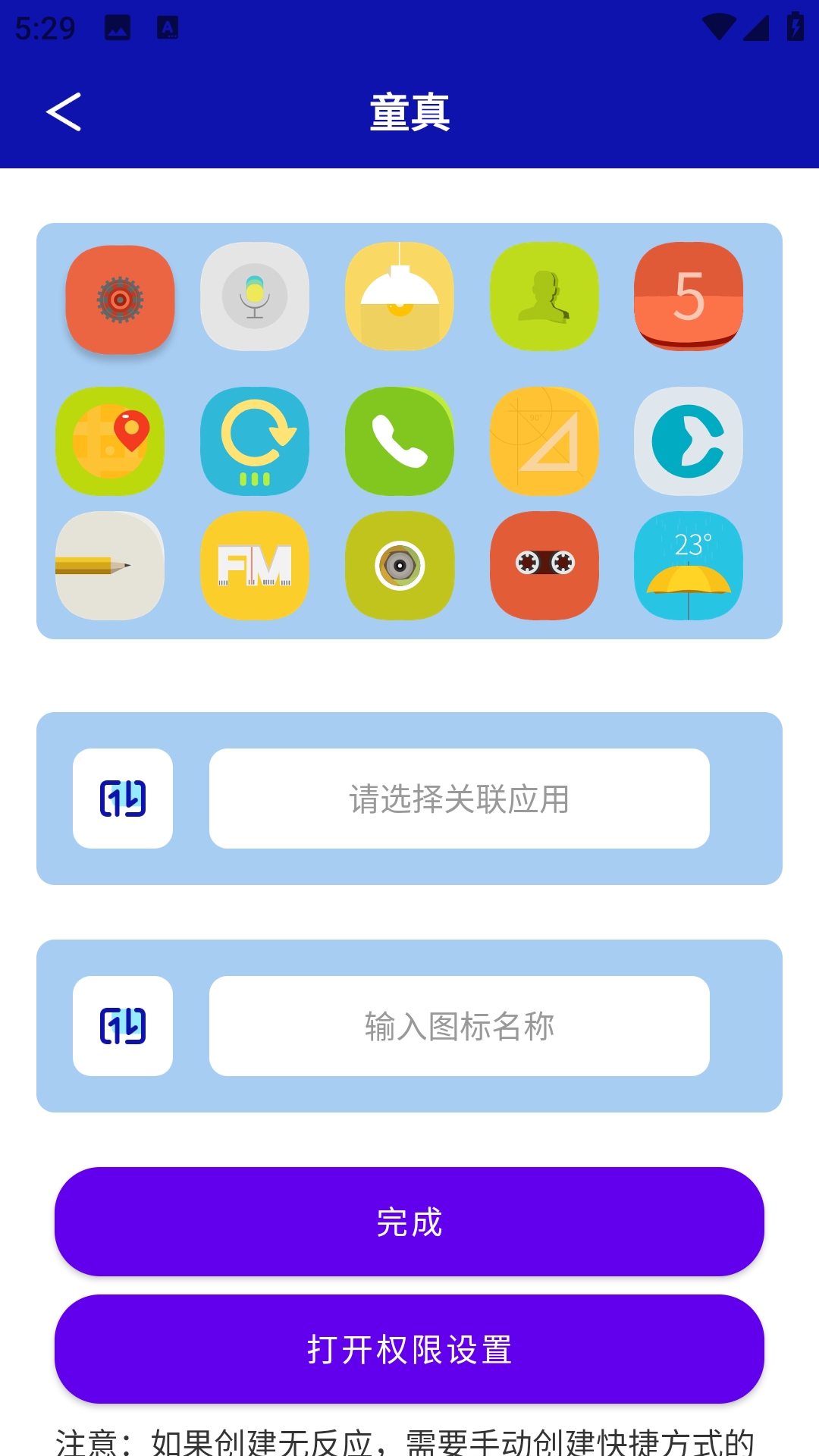Screen dimensions: 819x1456
Task: Pick the yellow ceiling lamp icon
Action: coord(400,297)
